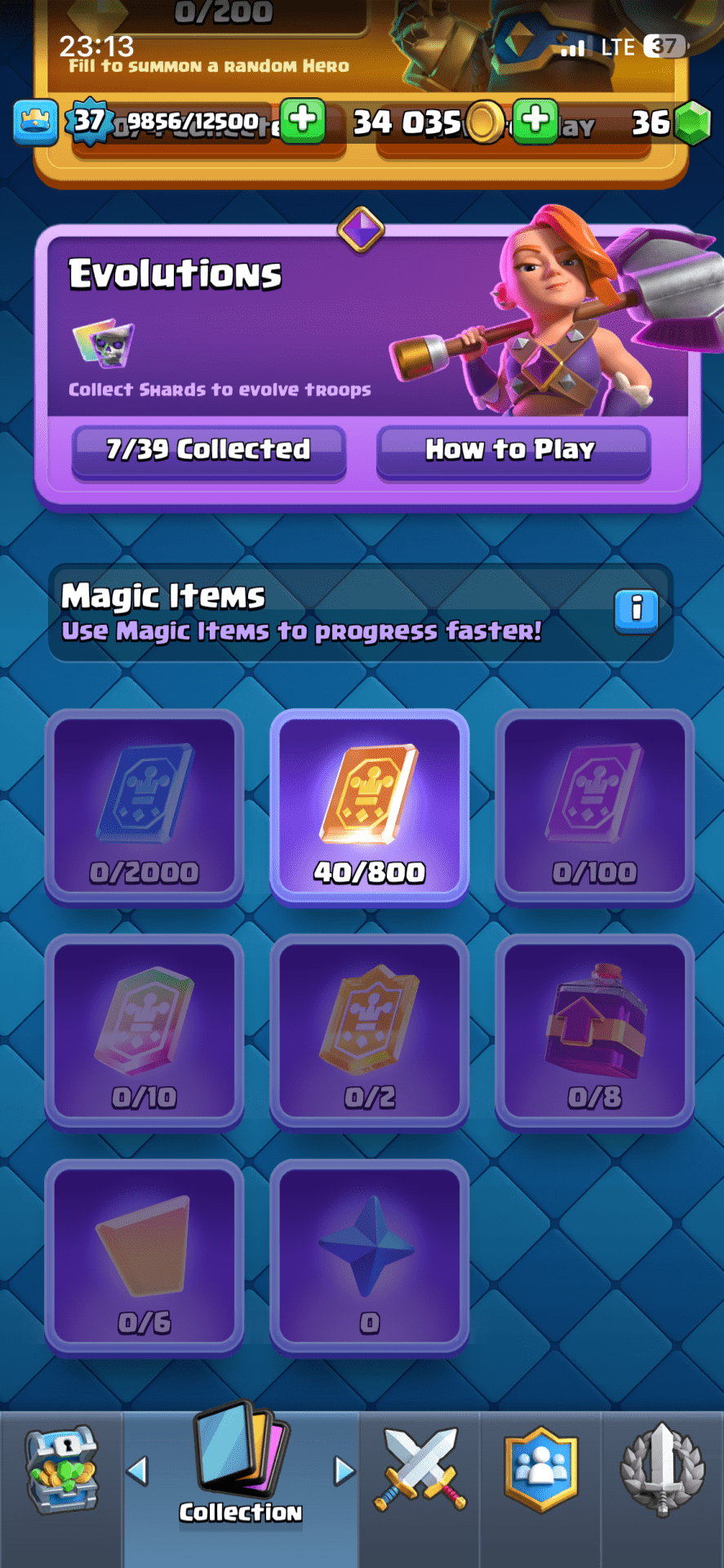This screenshot has width=724, height=1568.
Task: Switch to the Clan shield tab
Action: click(x=540, y=1470)
